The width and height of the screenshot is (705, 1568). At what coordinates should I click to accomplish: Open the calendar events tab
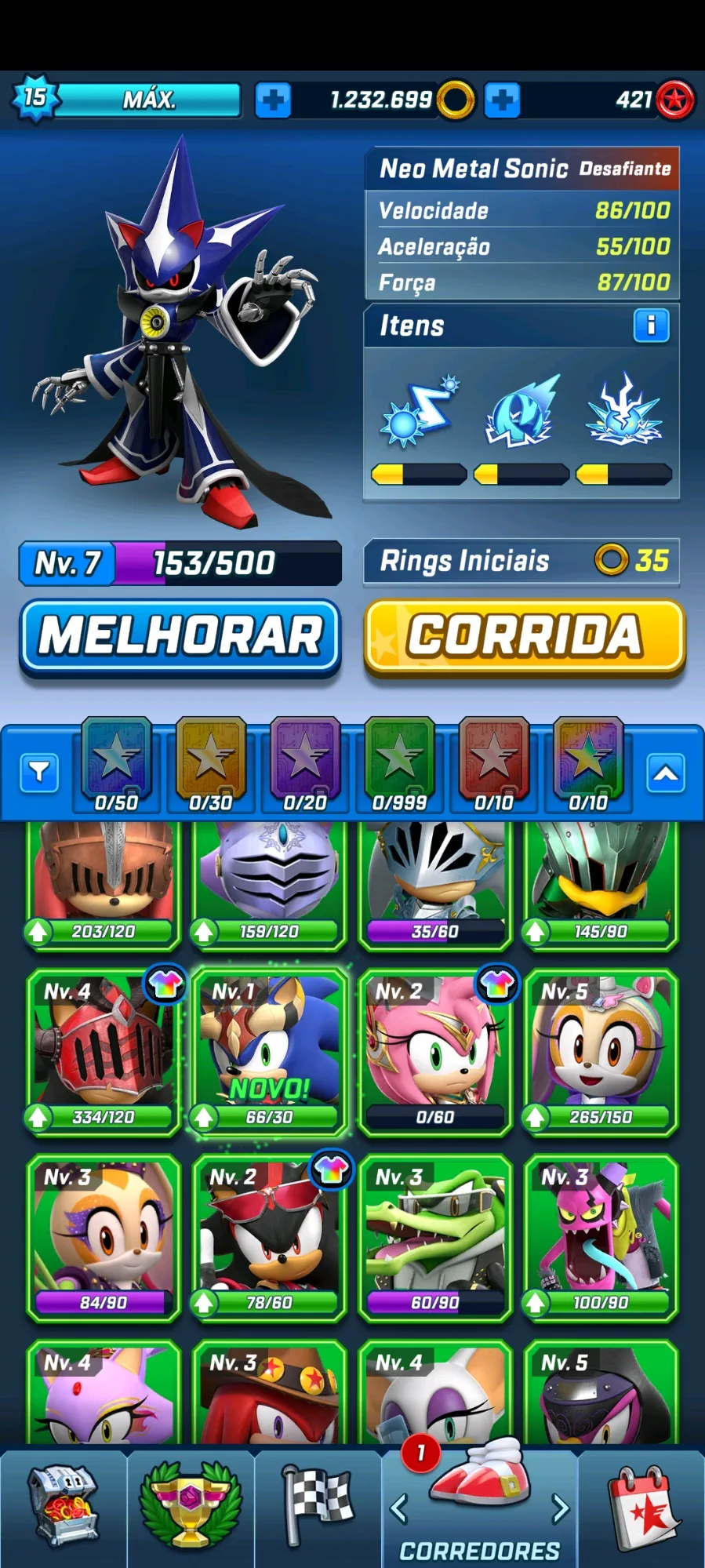coord(641,1507)
